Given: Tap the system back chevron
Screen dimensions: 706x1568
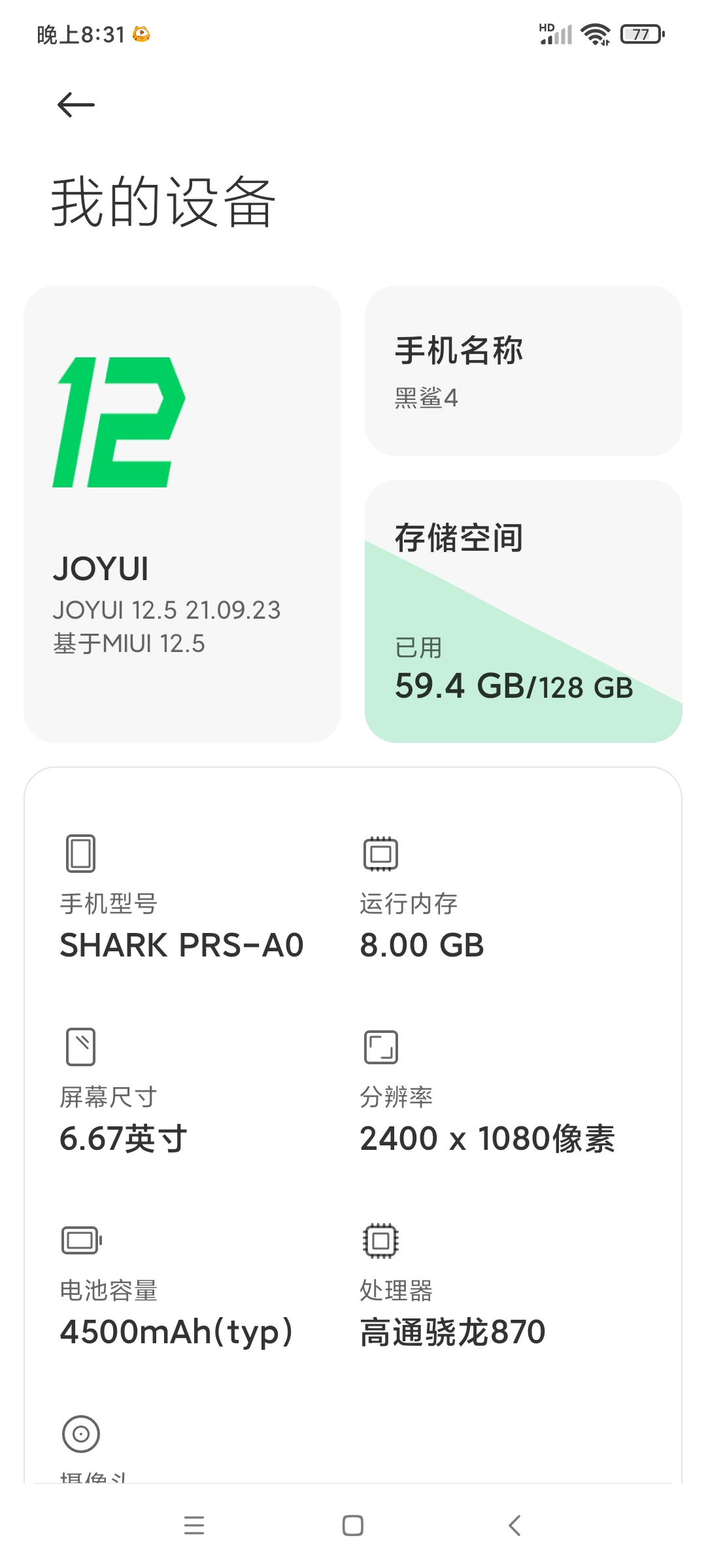Looking at the screenshot, I should 514,1526.
